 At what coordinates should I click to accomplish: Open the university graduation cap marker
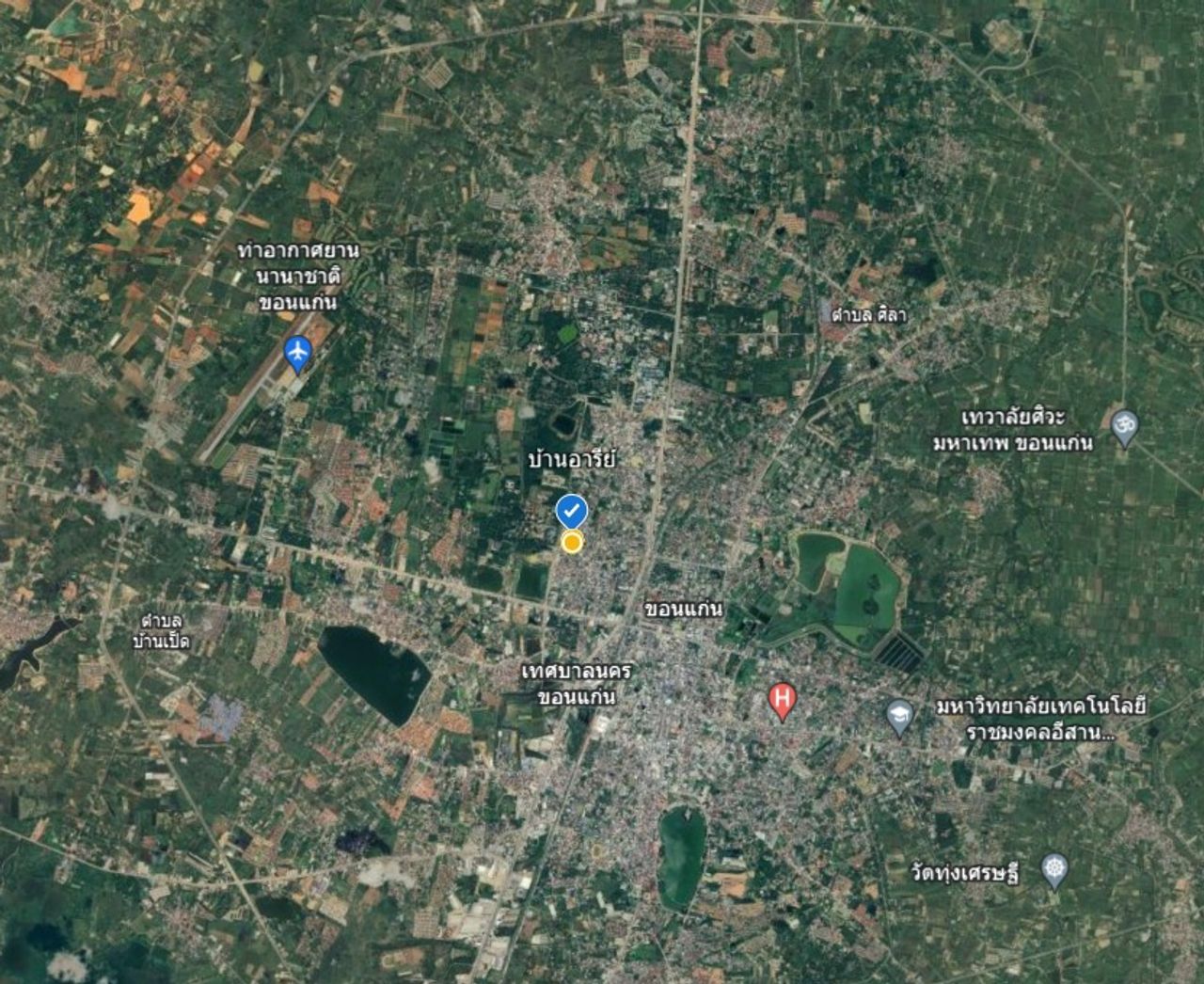coord(900,717)
